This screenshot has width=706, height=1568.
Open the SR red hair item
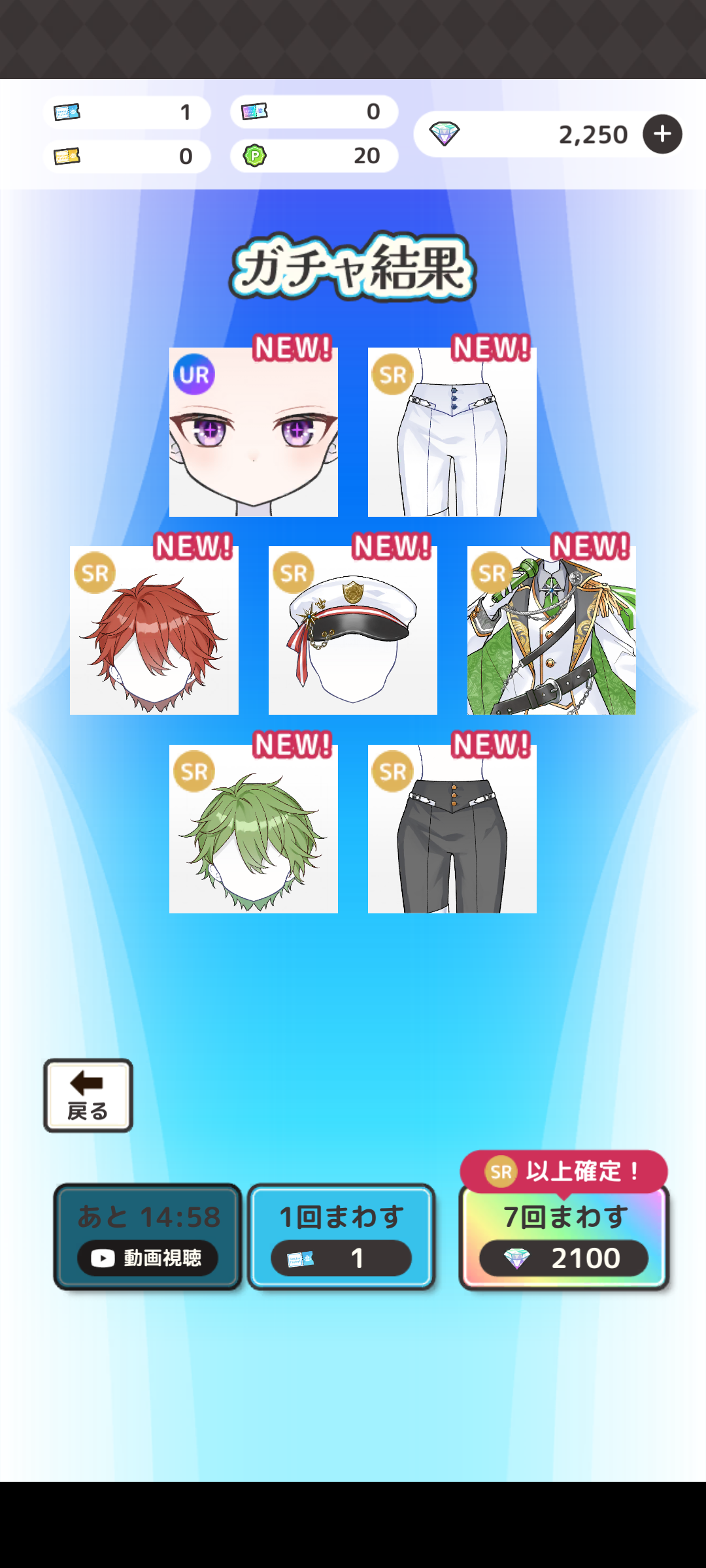(154, 630)
